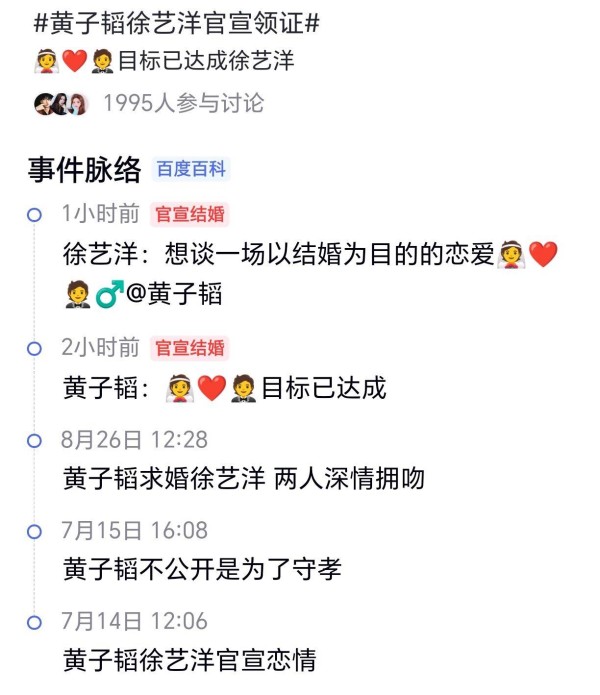This screenshot has width=600, height=695.
Task: Open the 黄子韬 目标已达成 event from 2小时前
Action: [225, 388]
